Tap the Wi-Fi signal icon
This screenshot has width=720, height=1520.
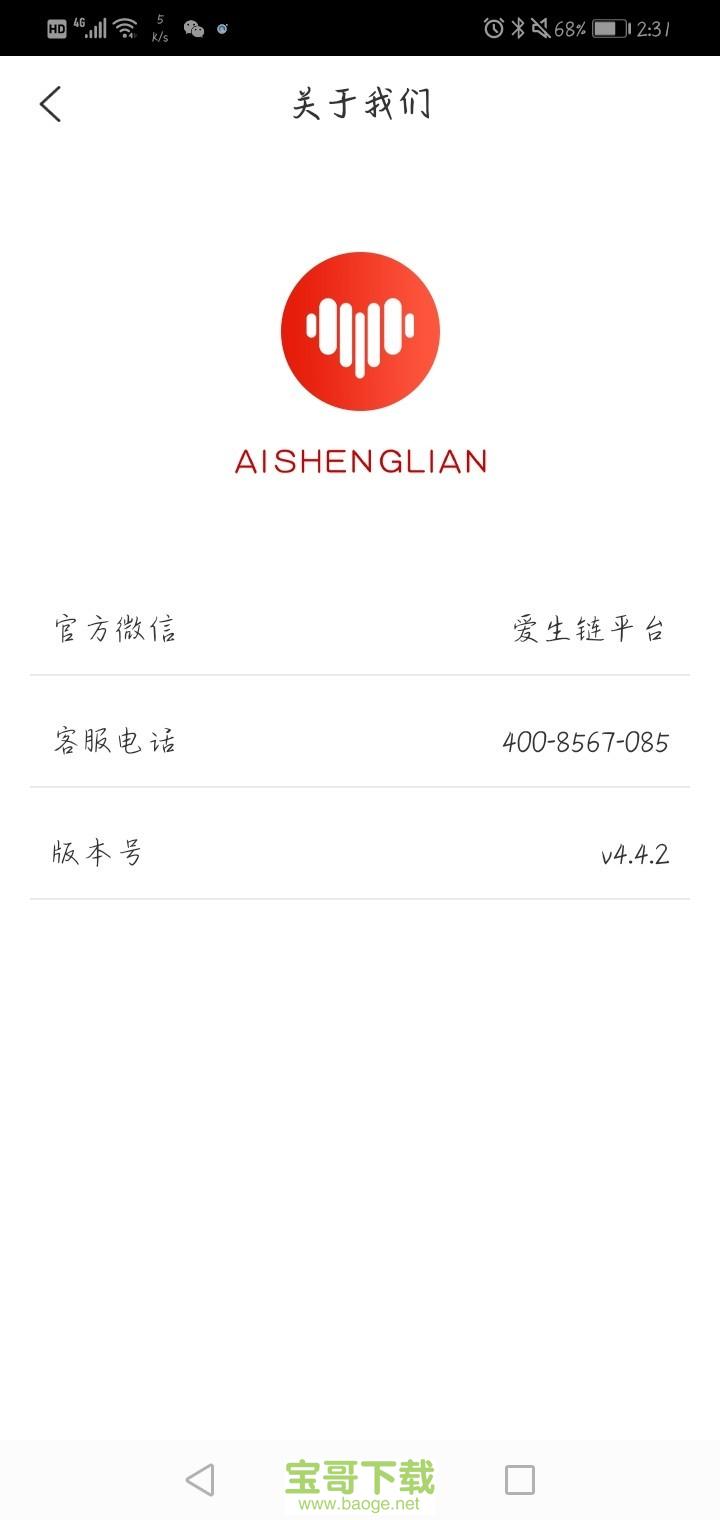[x=123, y=28]
